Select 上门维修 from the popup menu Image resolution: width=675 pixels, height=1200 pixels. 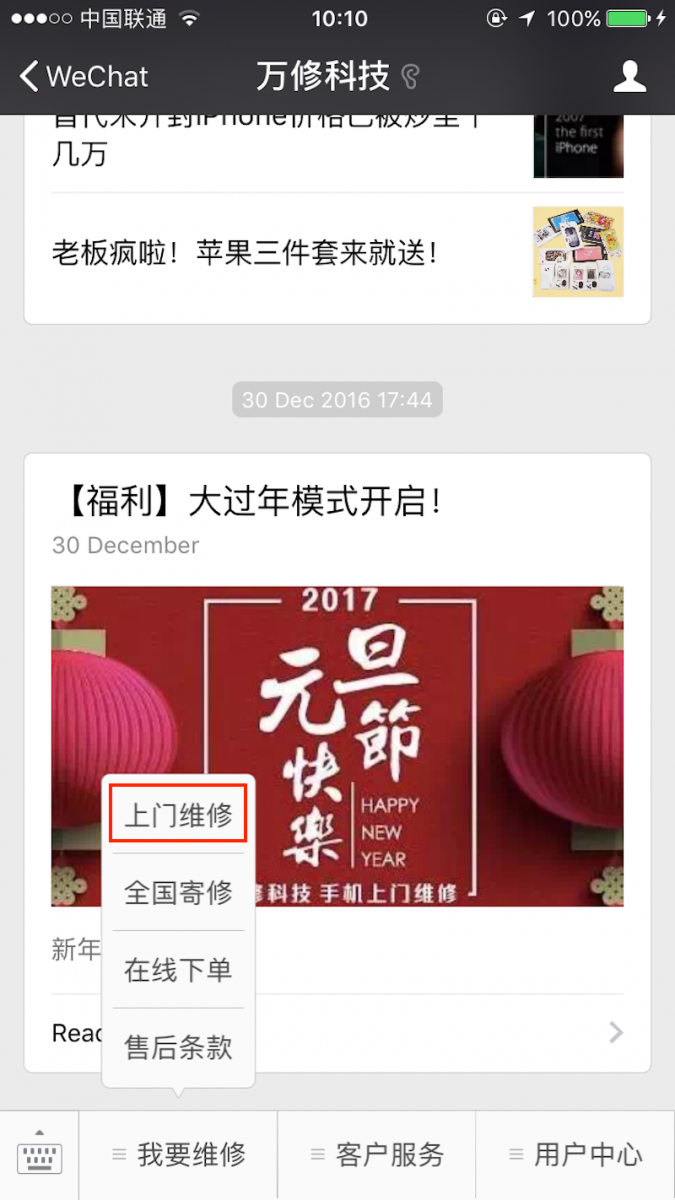(x=178, y=815)
